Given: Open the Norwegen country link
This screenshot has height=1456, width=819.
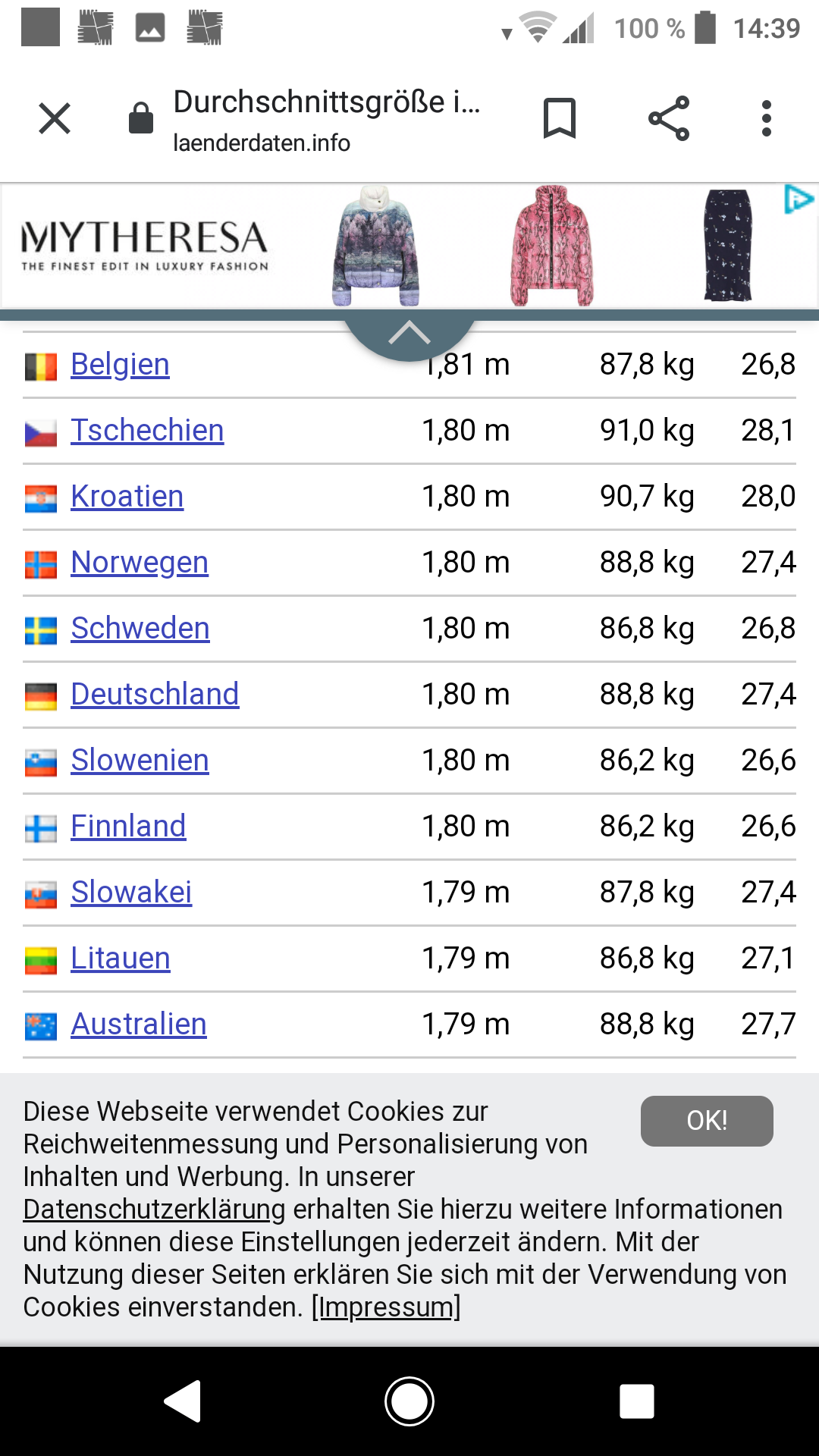Looking at the screenshot, I should click(x=140, y=563).
